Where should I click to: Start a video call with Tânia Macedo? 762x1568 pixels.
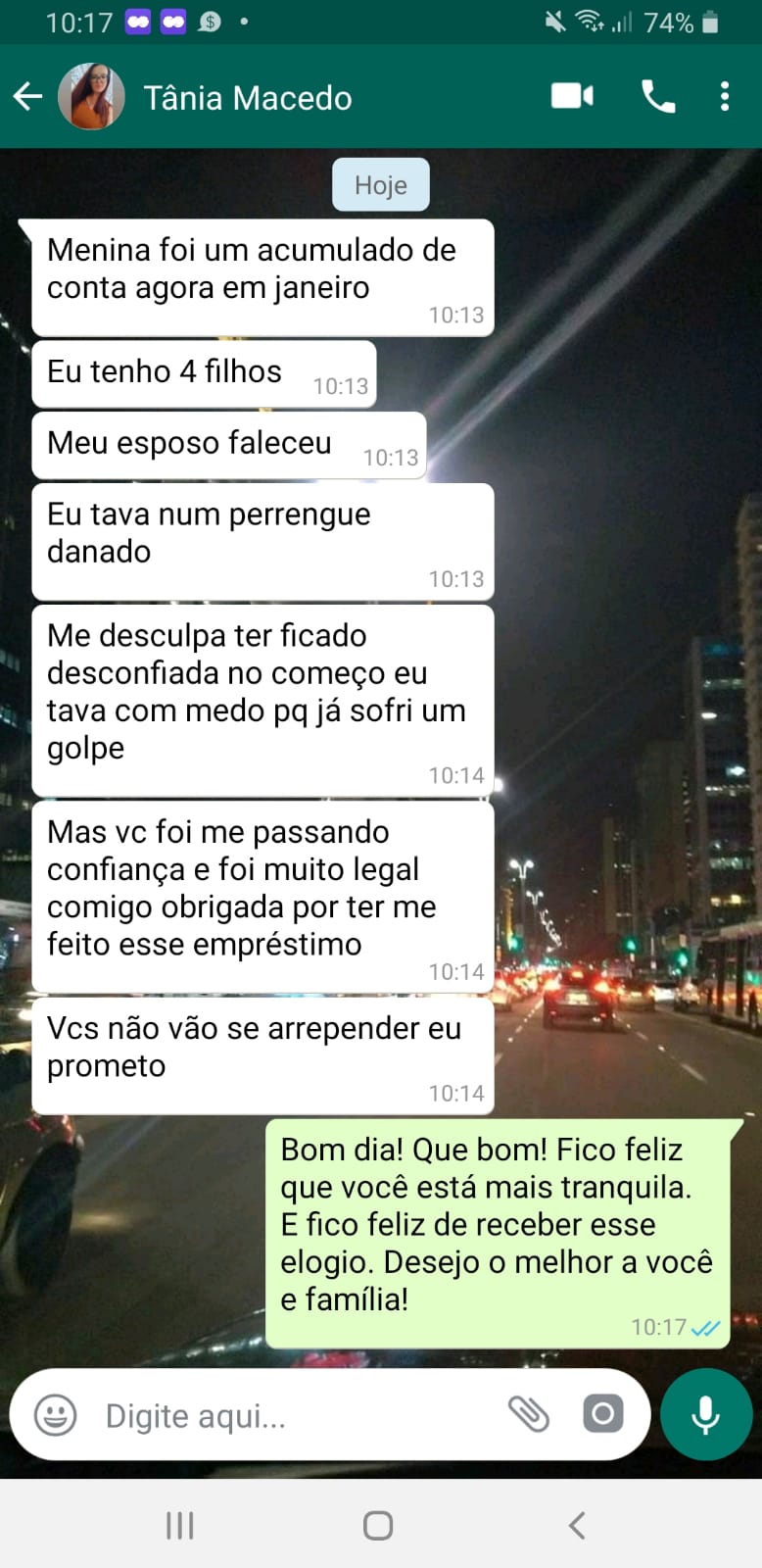click(x=572, y=96)
